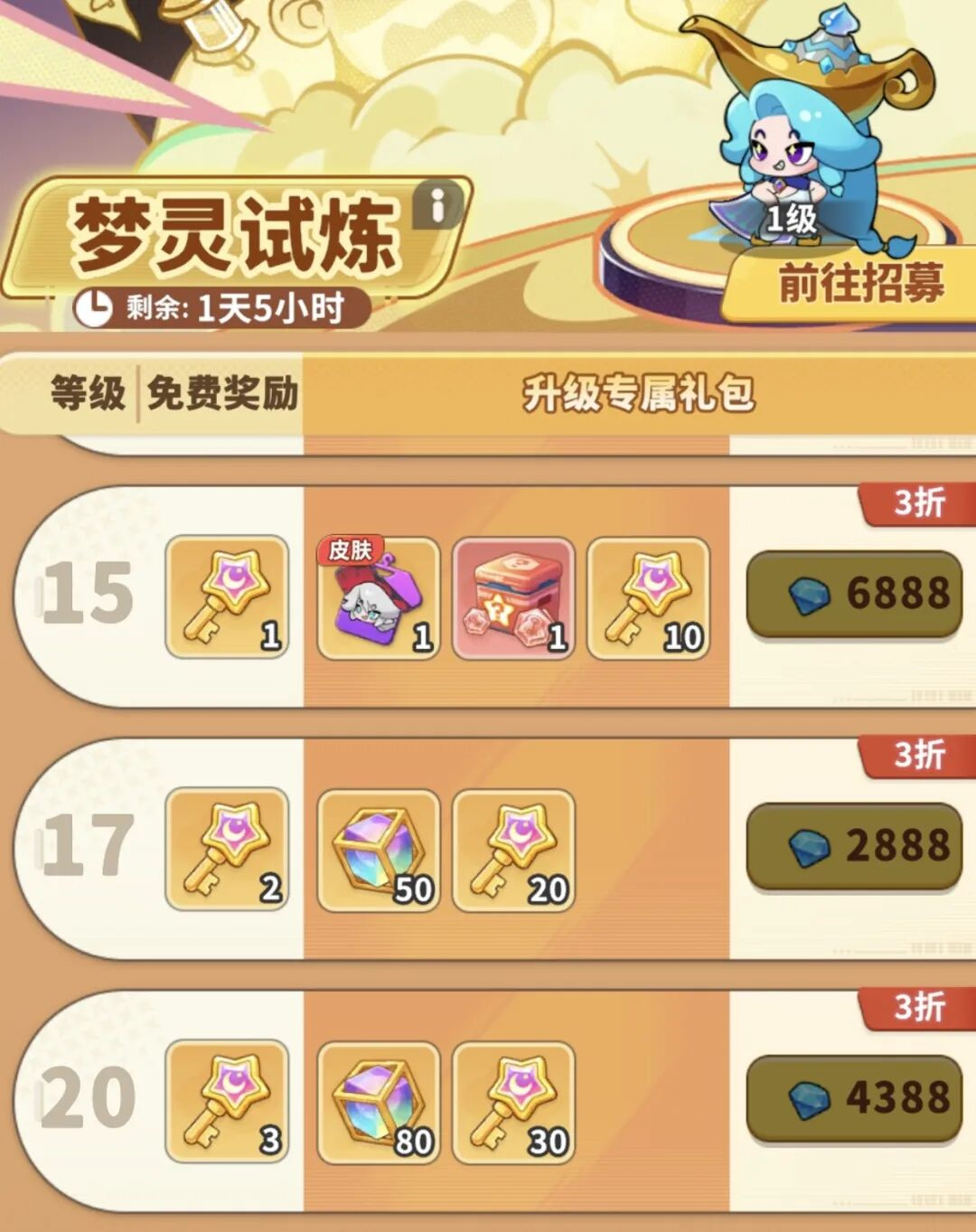View the 30 keys reward at level 20
Image resolution: width=976 pixels, height=1232 pixels.
pyautogui.click(x=512, y=1102)
